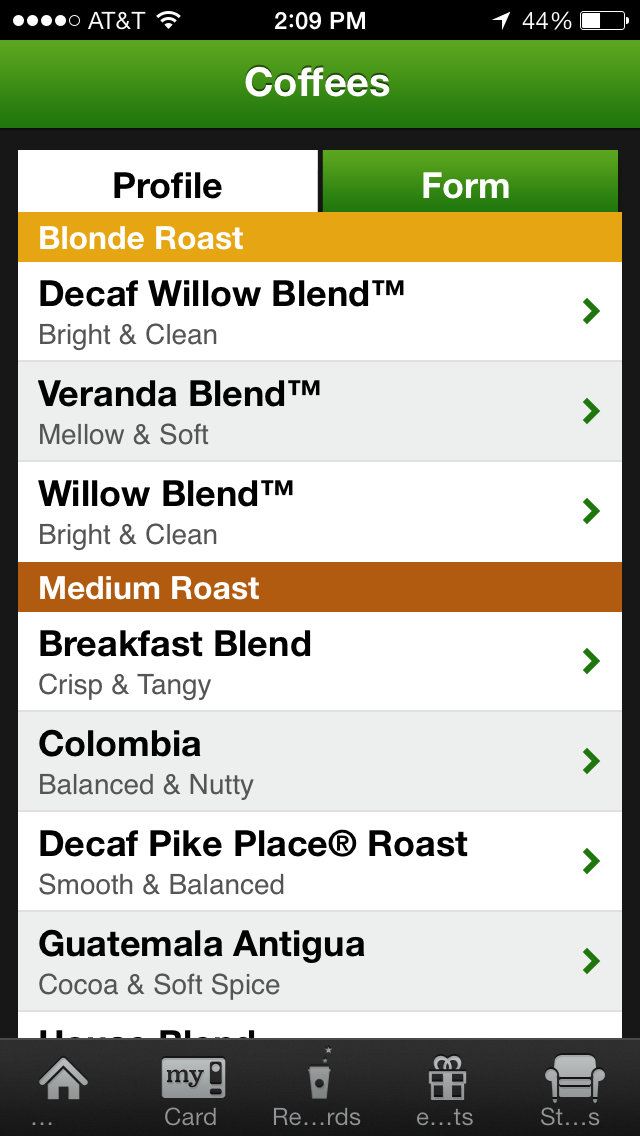This screenshot has height=1136, width=640.
Task: Open the Veranda Blend coffee
Action: pyautogui.click(x=320, y=412)
